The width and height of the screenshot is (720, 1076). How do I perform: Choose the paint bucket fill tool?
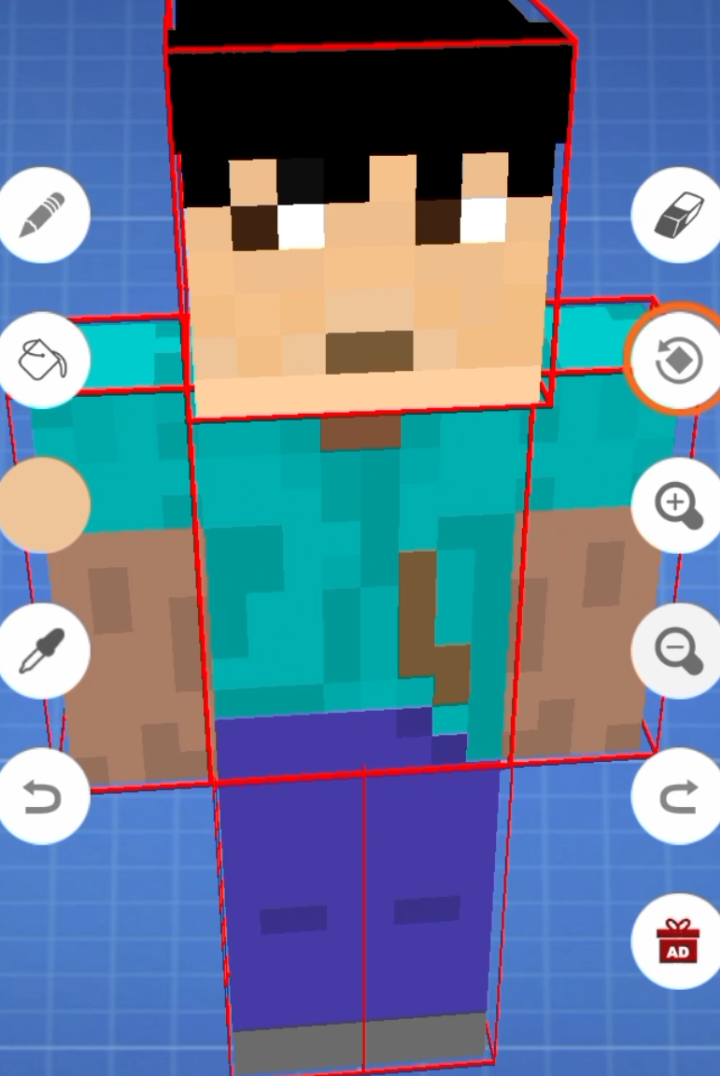[x=42, y=360]
